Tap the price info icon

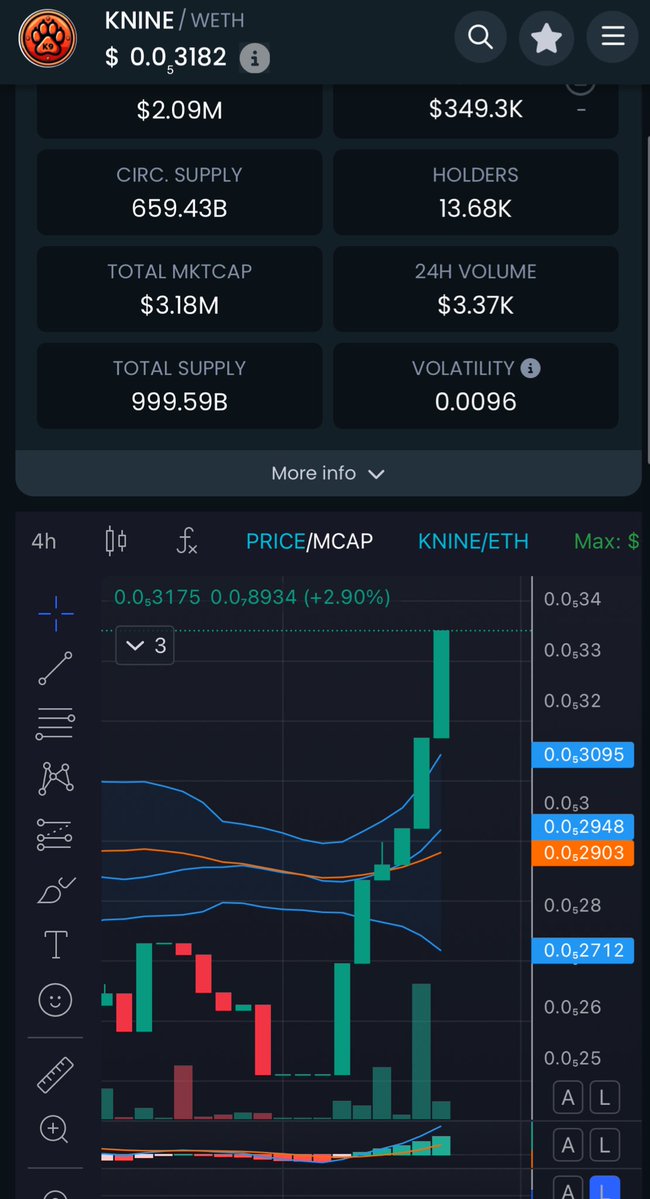click(254, 59)
